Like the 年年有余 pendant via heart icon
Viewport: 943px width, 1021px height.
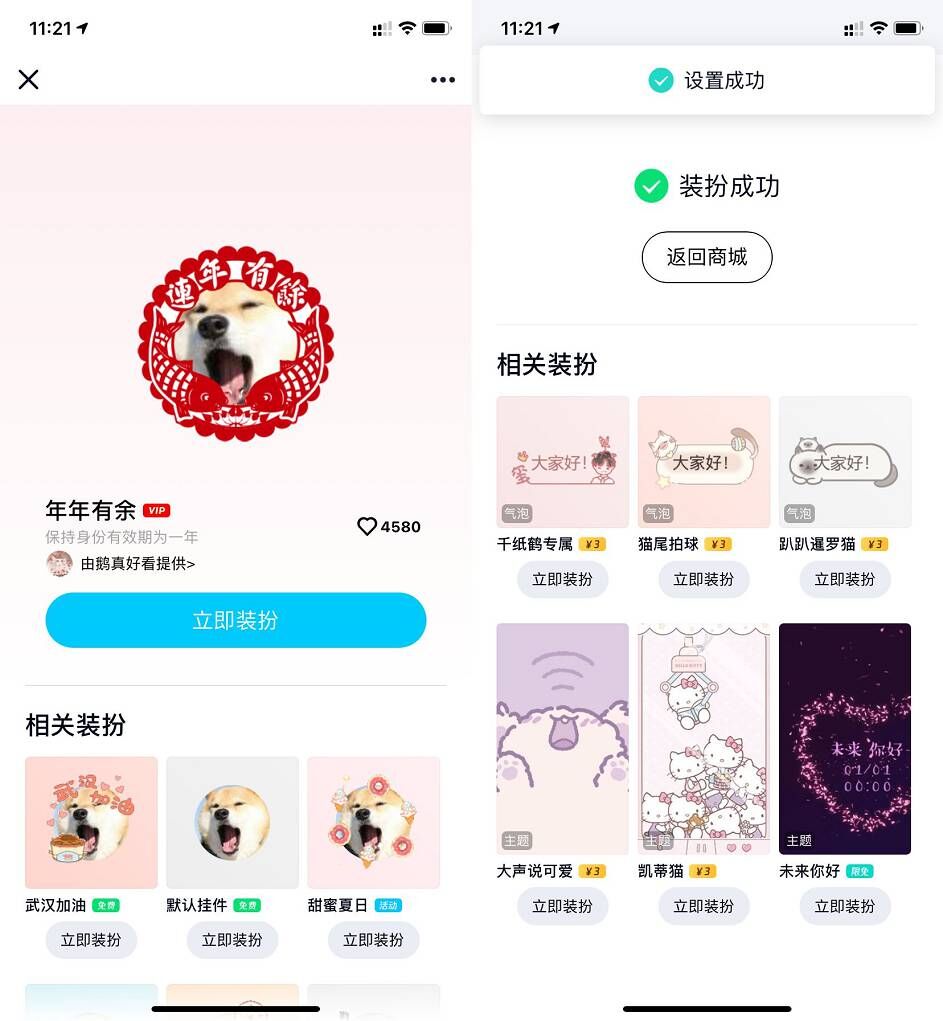point(367,526)
